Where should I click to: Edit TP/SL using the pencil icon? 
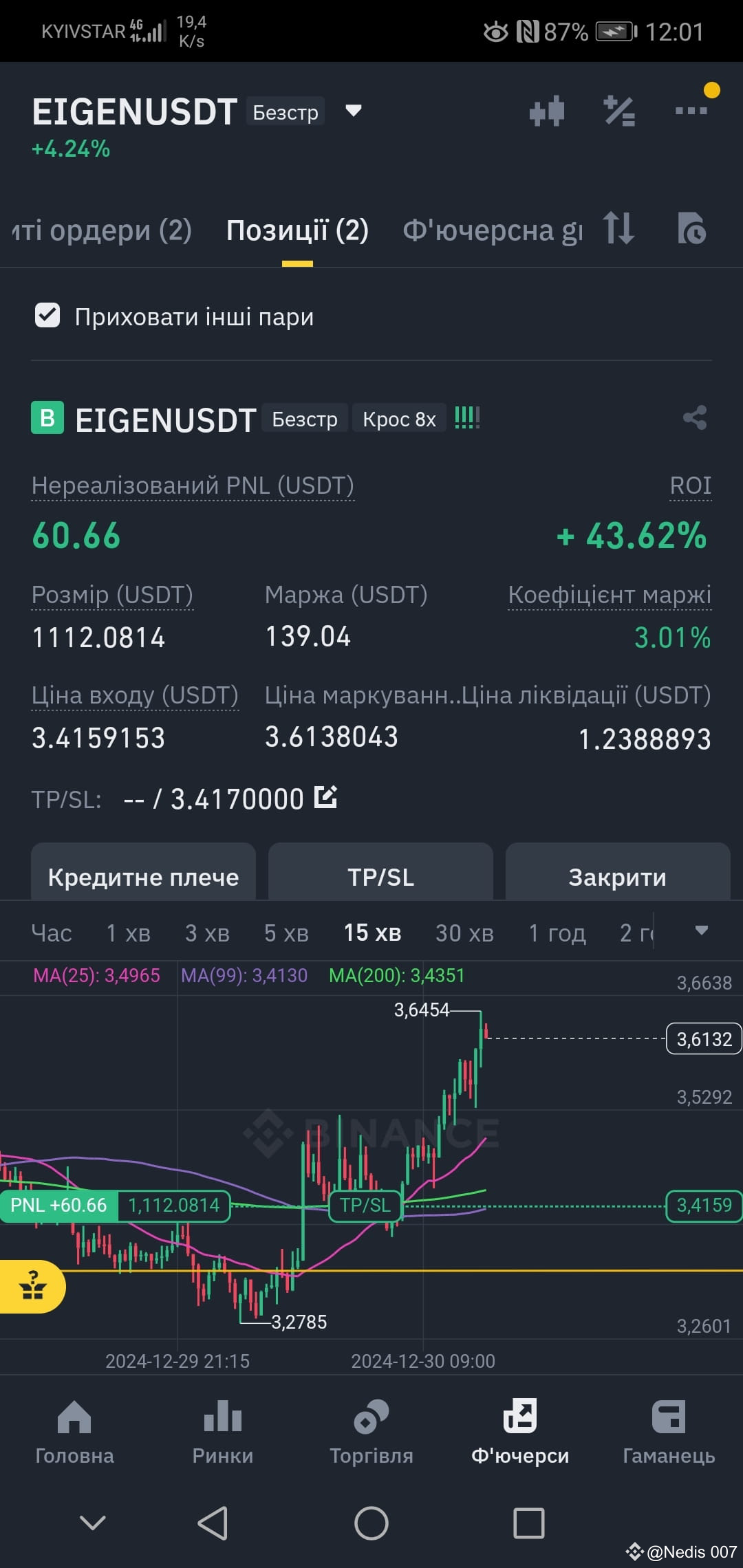324,798
